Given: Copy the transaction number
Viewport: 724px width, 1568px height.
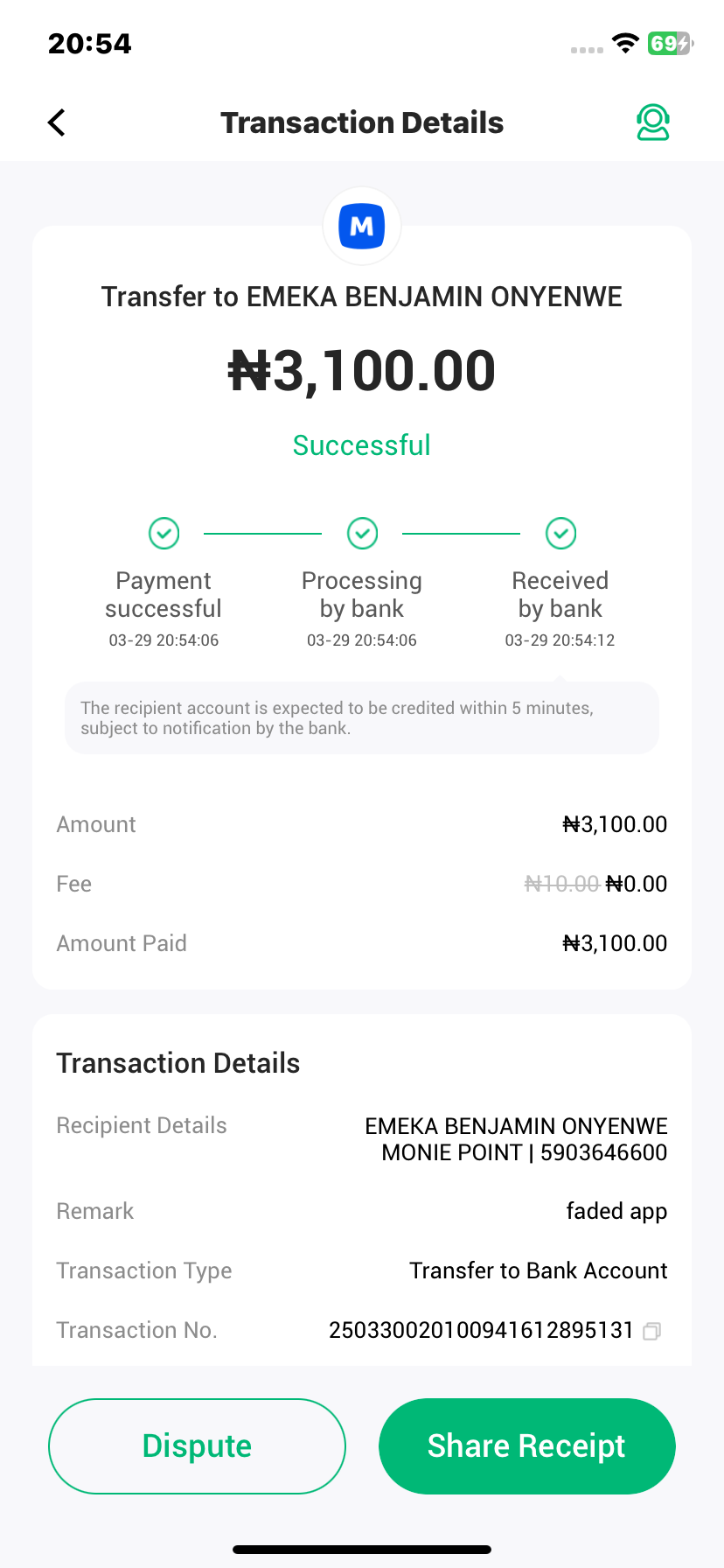Looking at the screenshot, I should coord(651,1331).
